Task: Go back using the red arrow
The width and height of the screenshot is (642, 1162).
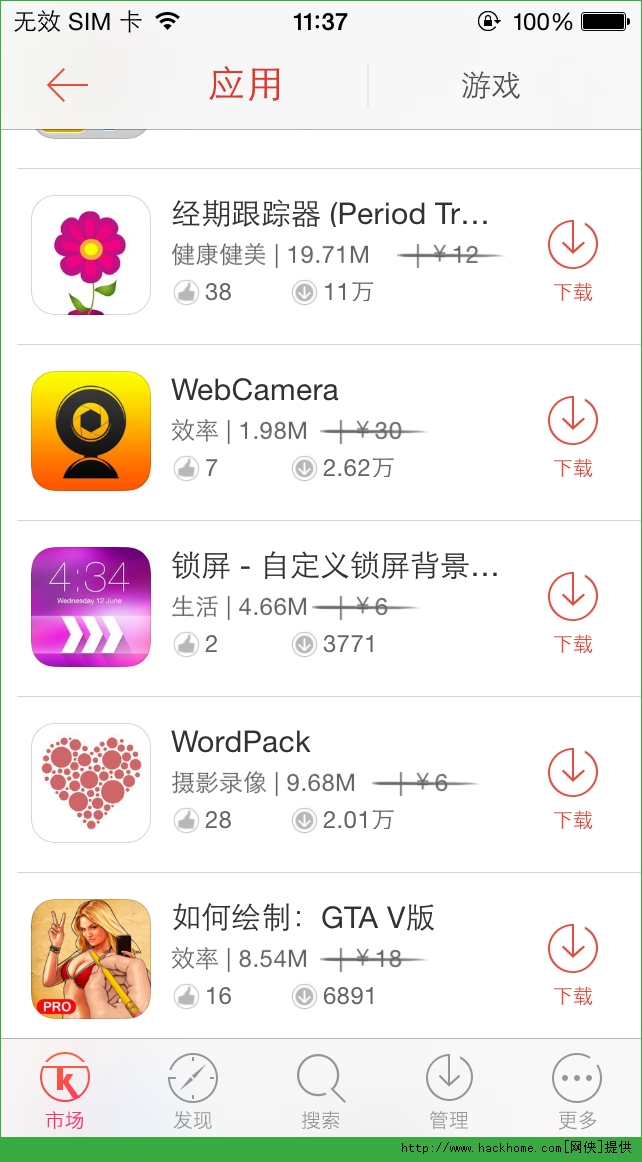Action: coord(67,86)
